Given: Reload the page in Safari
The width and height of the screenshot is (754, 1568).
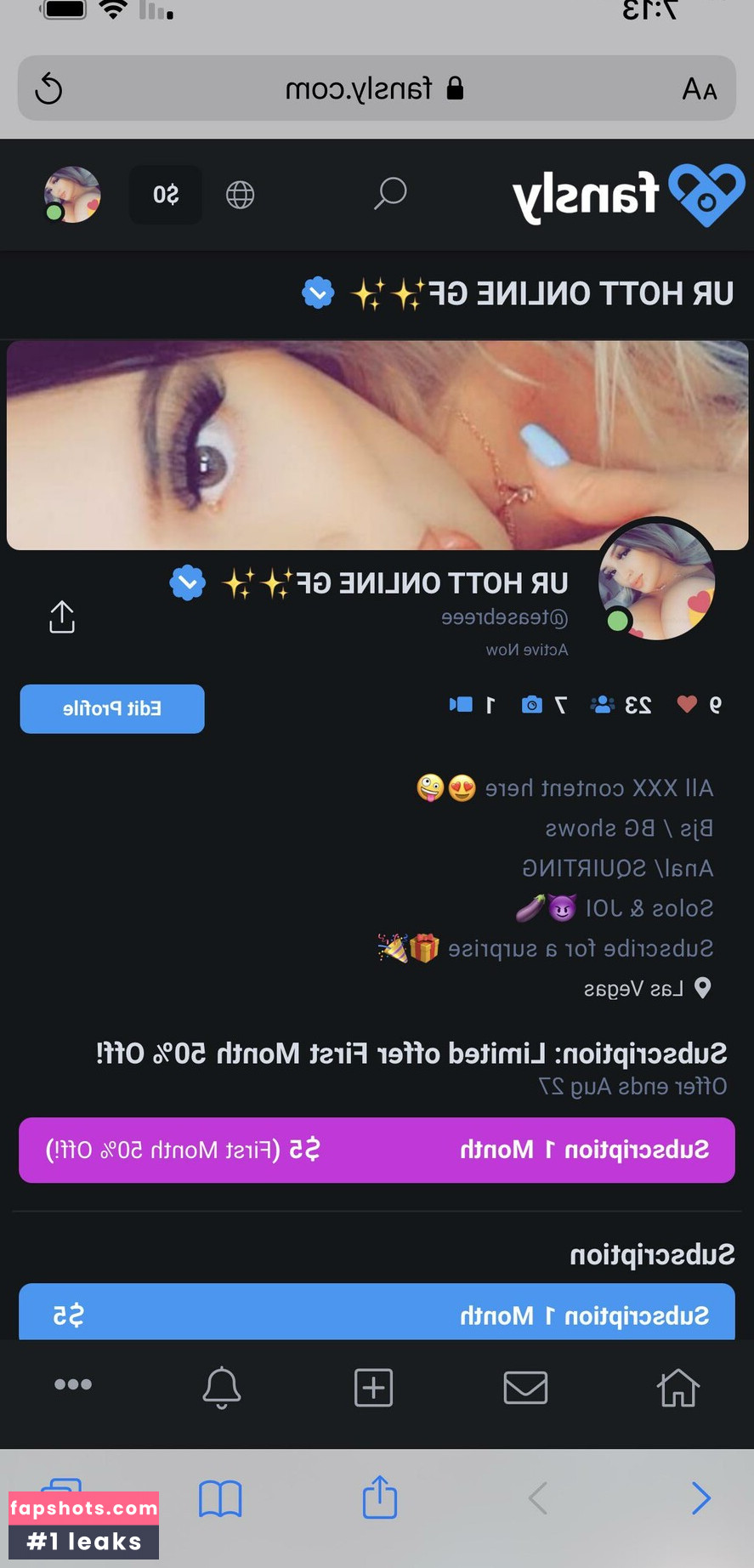Looking at the screenshot, I should (48, 88).
